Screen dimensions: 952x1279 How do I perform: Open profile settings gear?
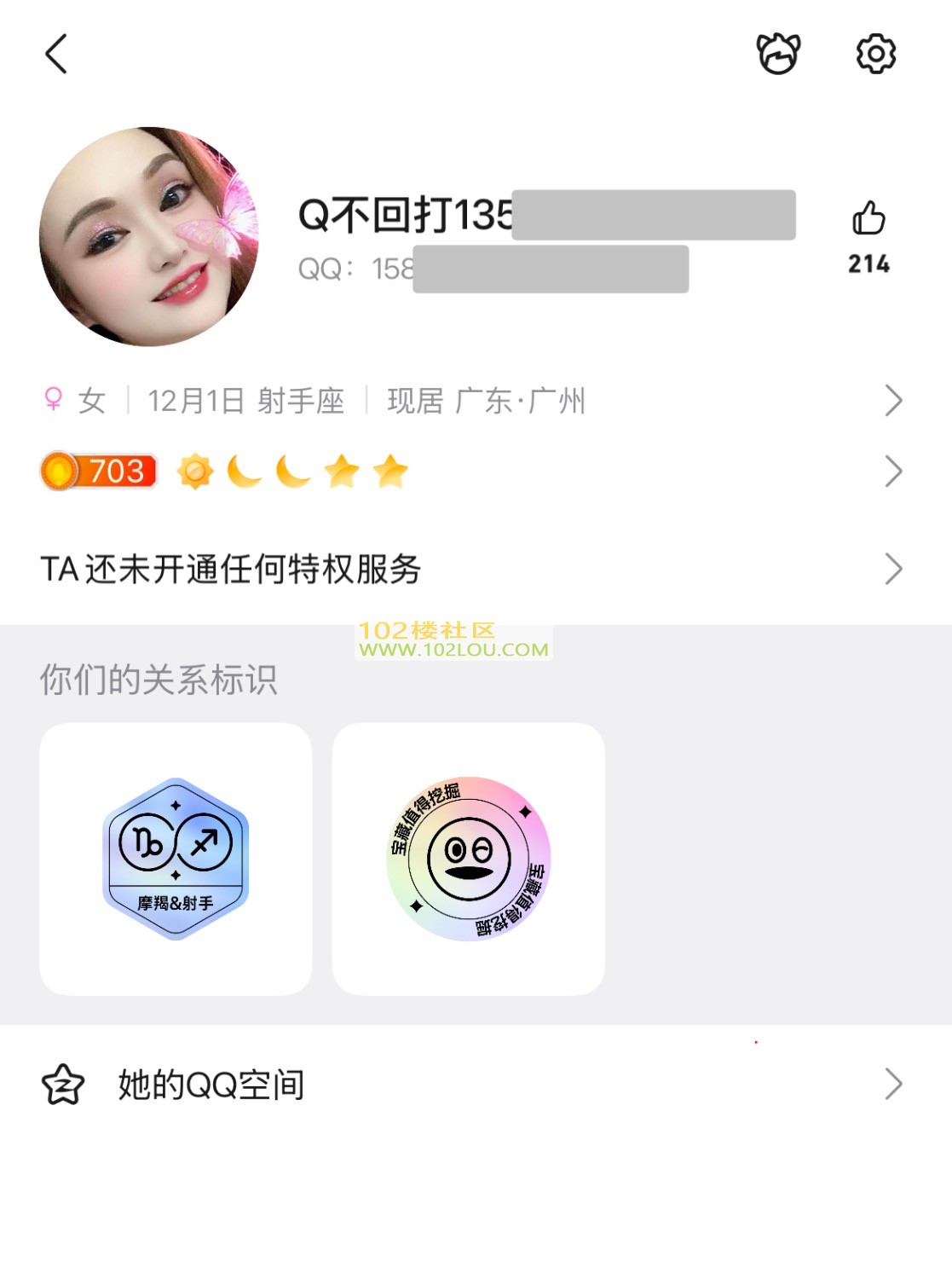click(x=875, y=55)
